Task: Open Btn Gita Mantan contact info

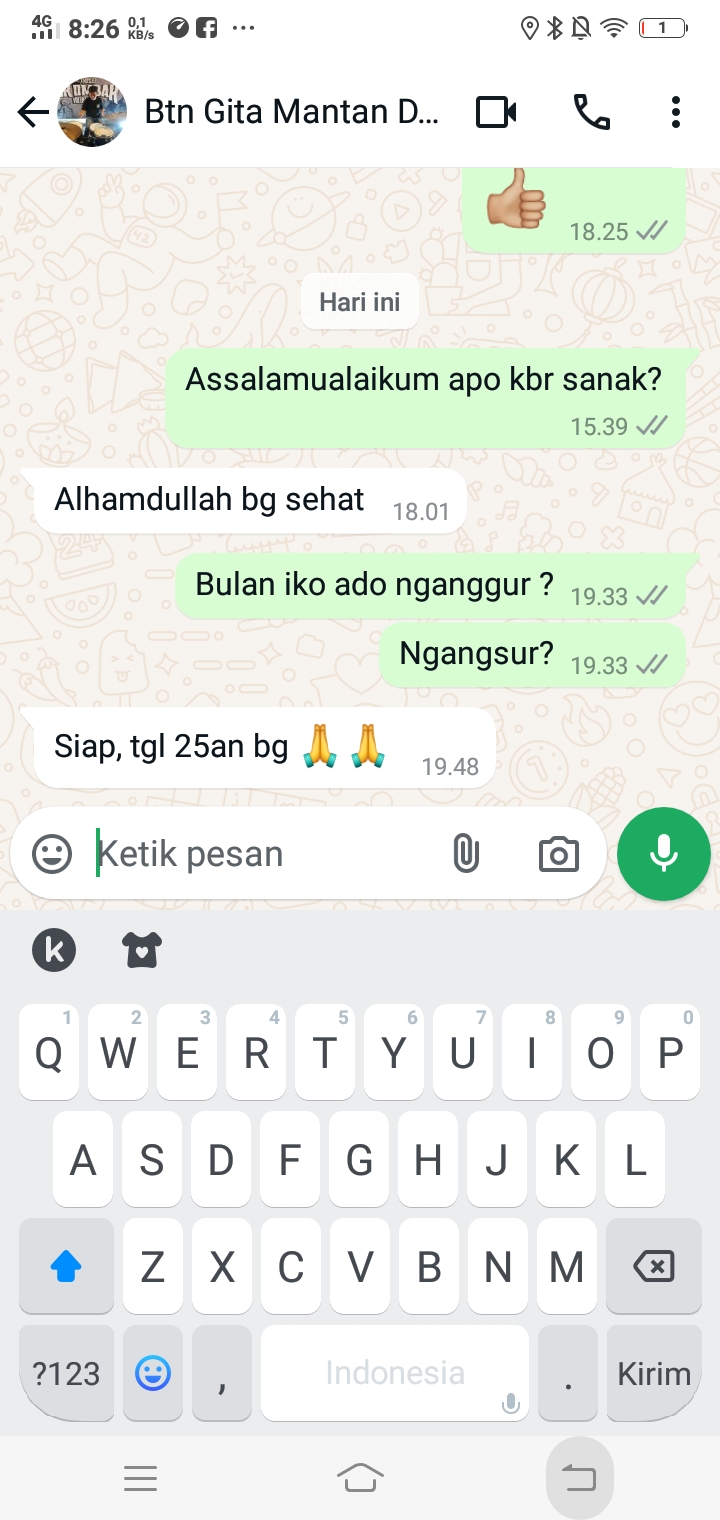Action: click(290, 112)
